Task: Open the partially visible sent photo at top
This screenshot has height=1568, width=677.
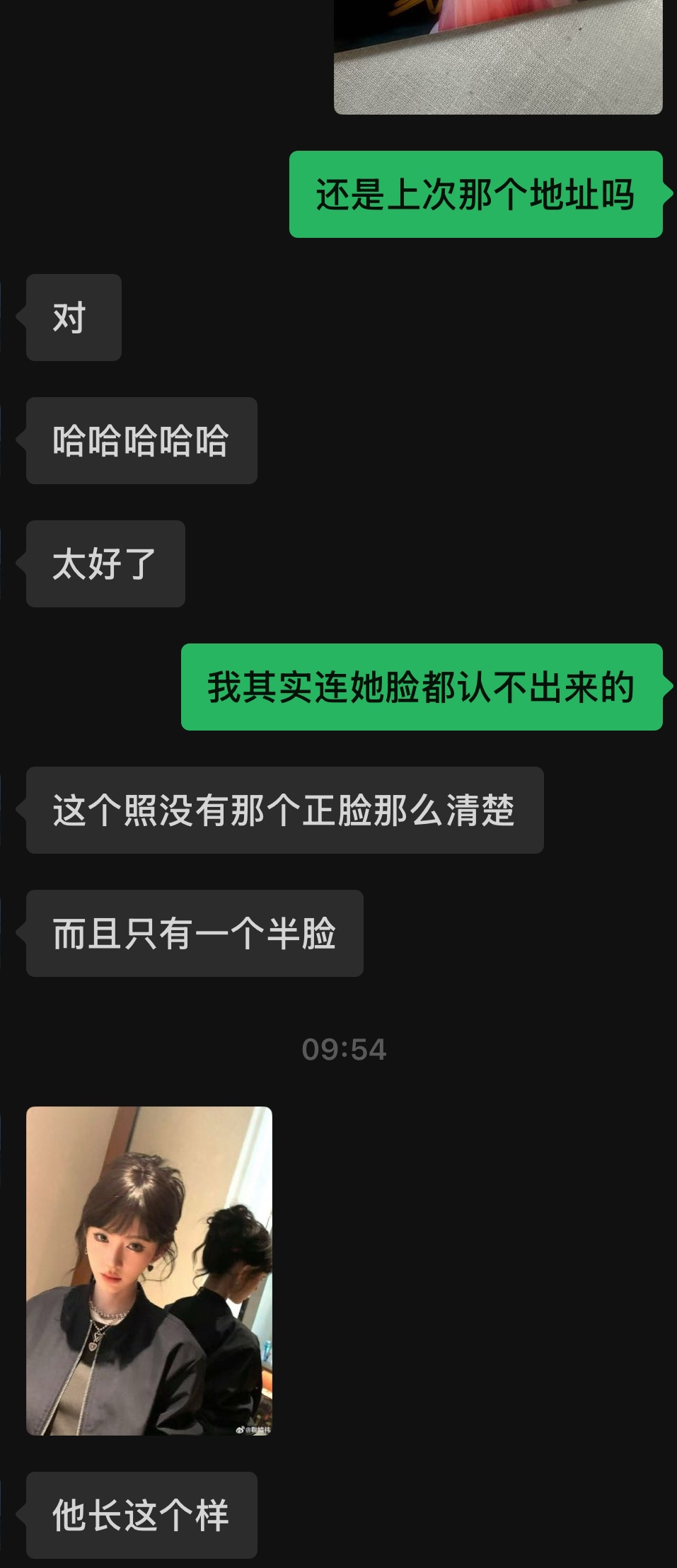Action: [498, 57]
